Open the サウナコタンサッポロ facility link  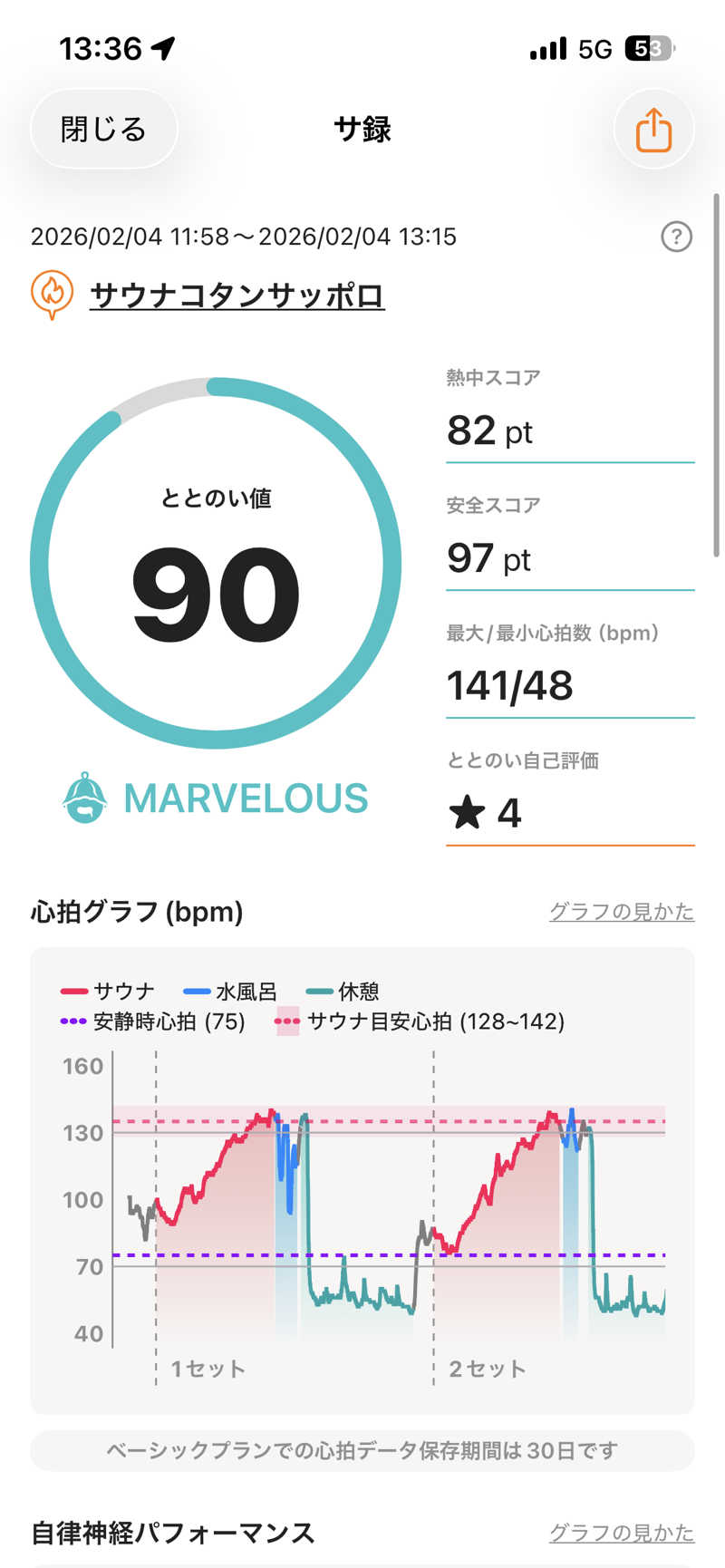(237, 295)
